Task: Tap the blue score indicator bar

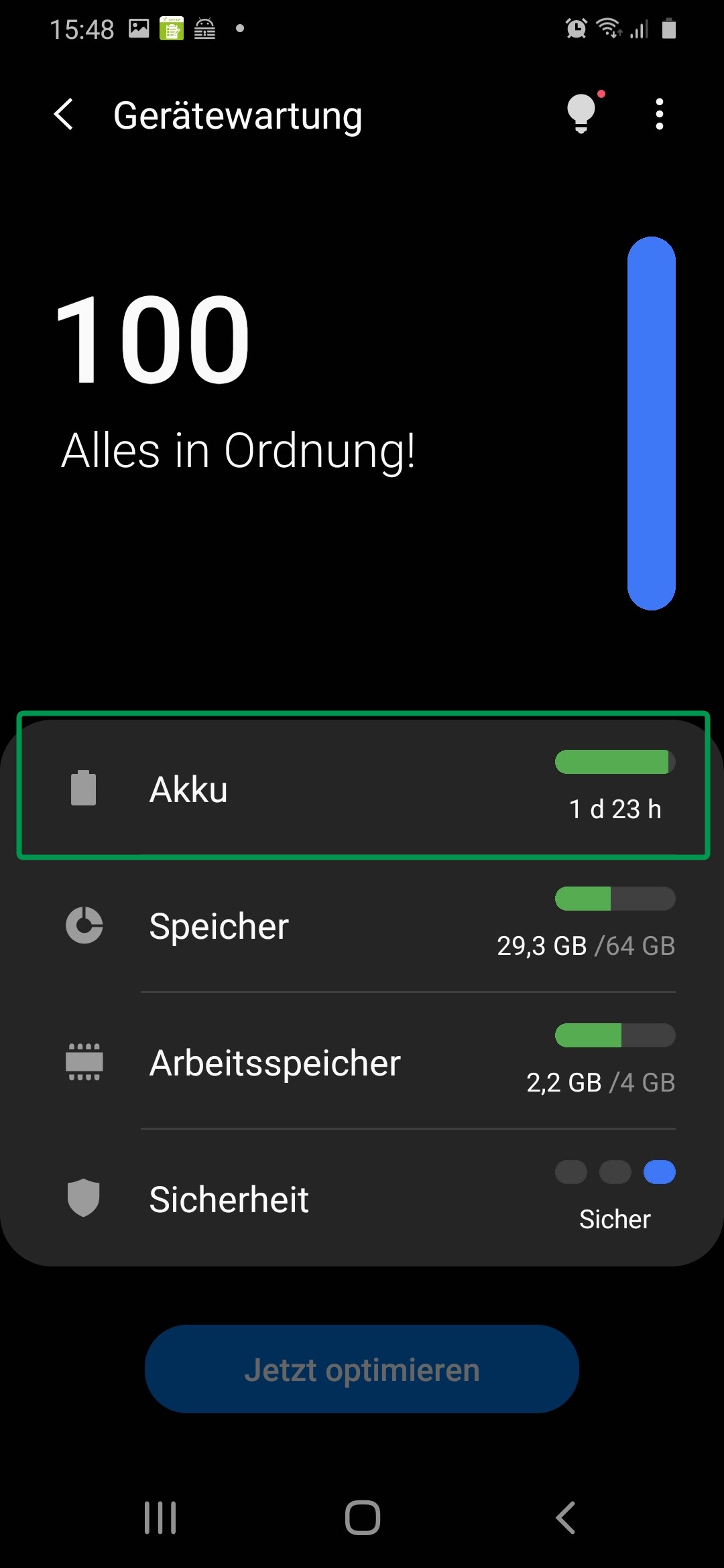Action: 652,422
